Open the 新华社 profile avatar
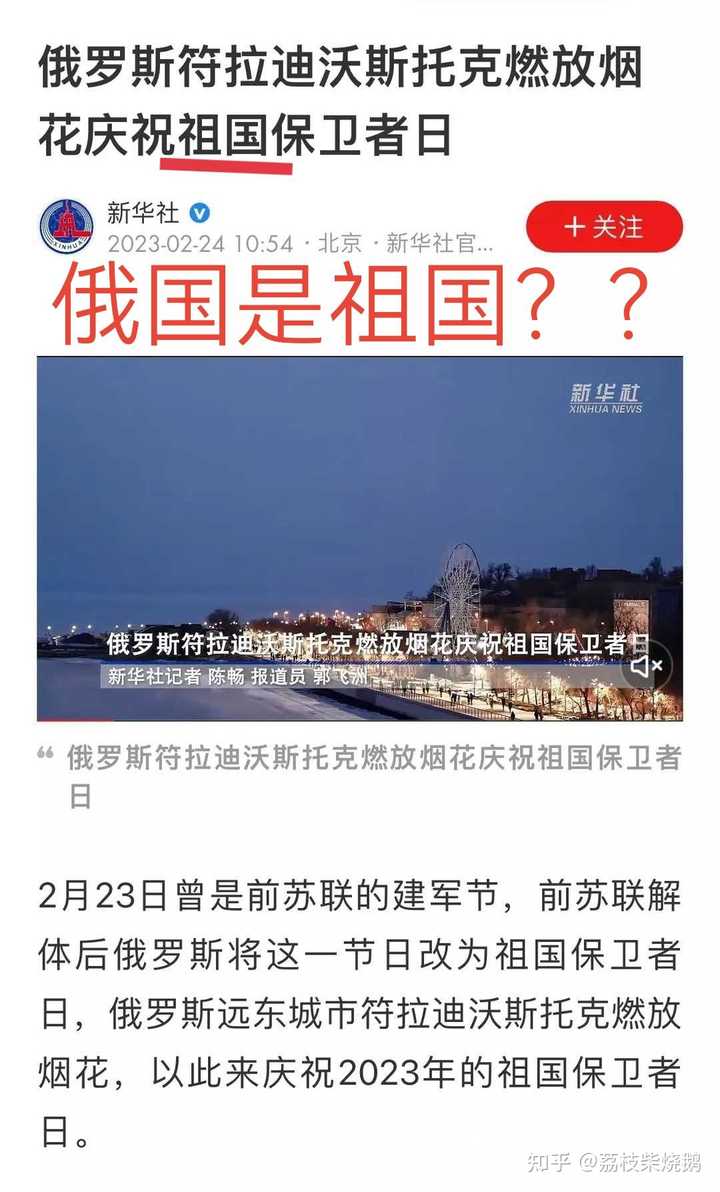 click(67, 226)
